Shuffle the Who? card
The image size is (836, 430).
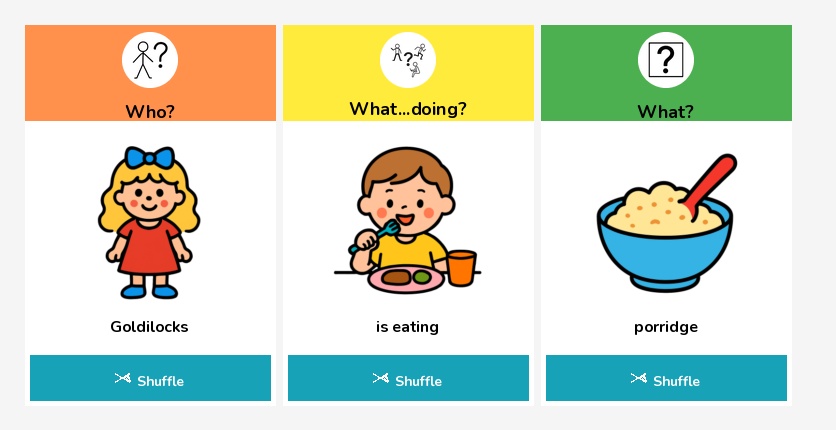pyautogui.click(x=150, y=379)
